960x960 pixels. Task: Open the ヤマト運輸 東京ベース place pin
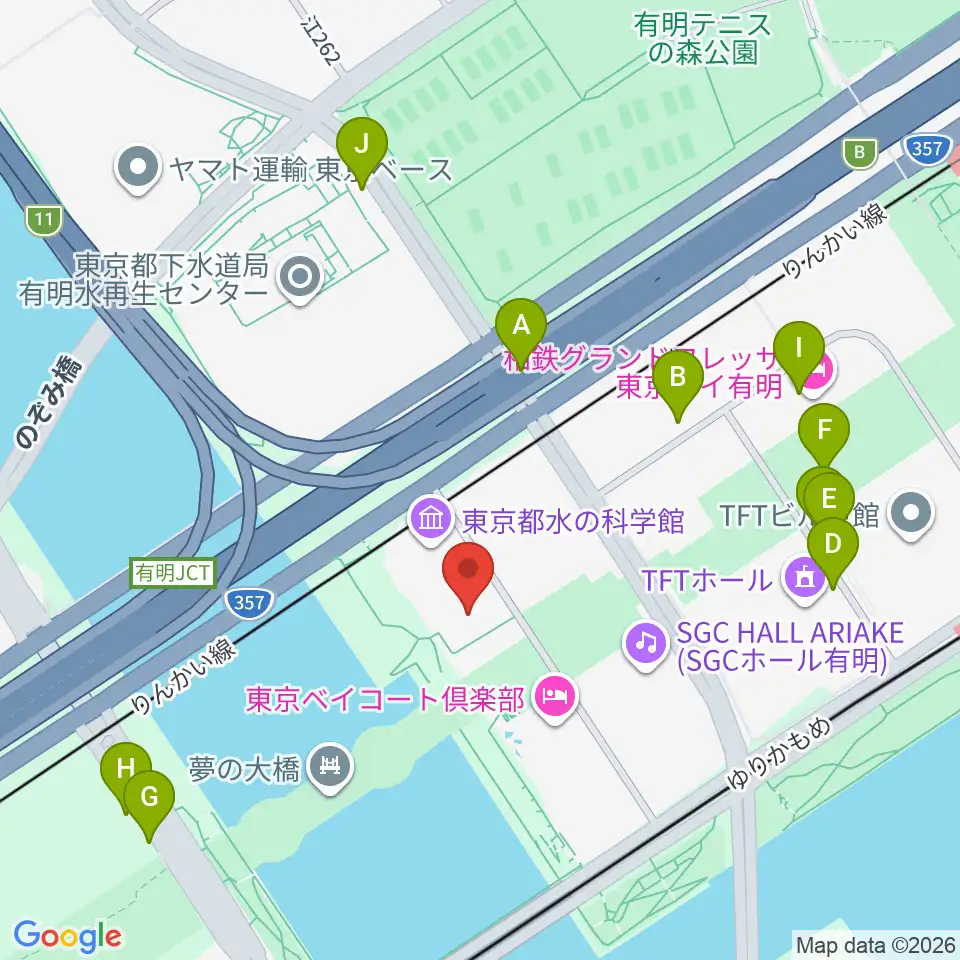coord(138,168)
